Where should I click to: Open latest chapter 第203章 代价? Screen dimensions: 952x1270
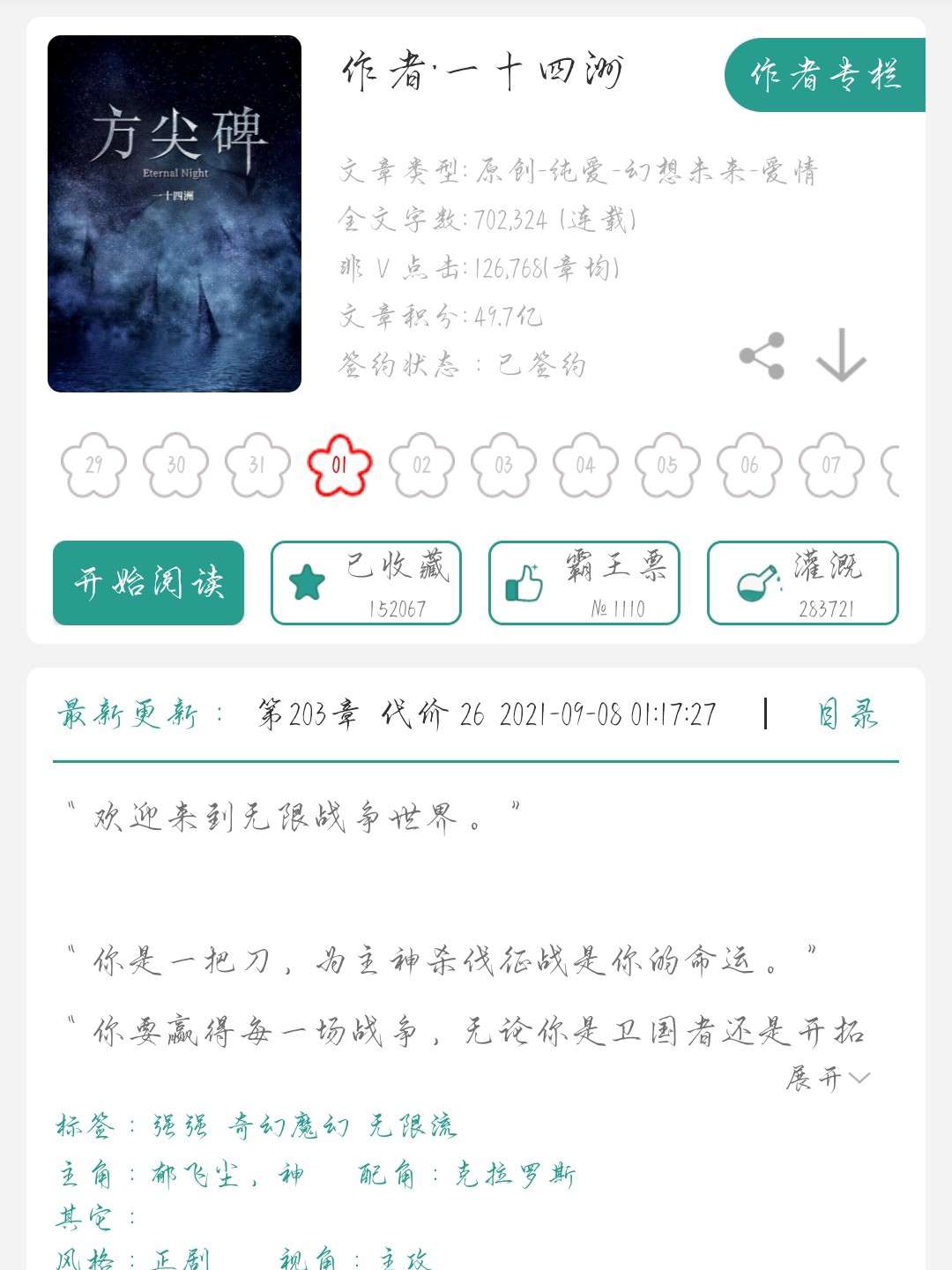[353, 713]
